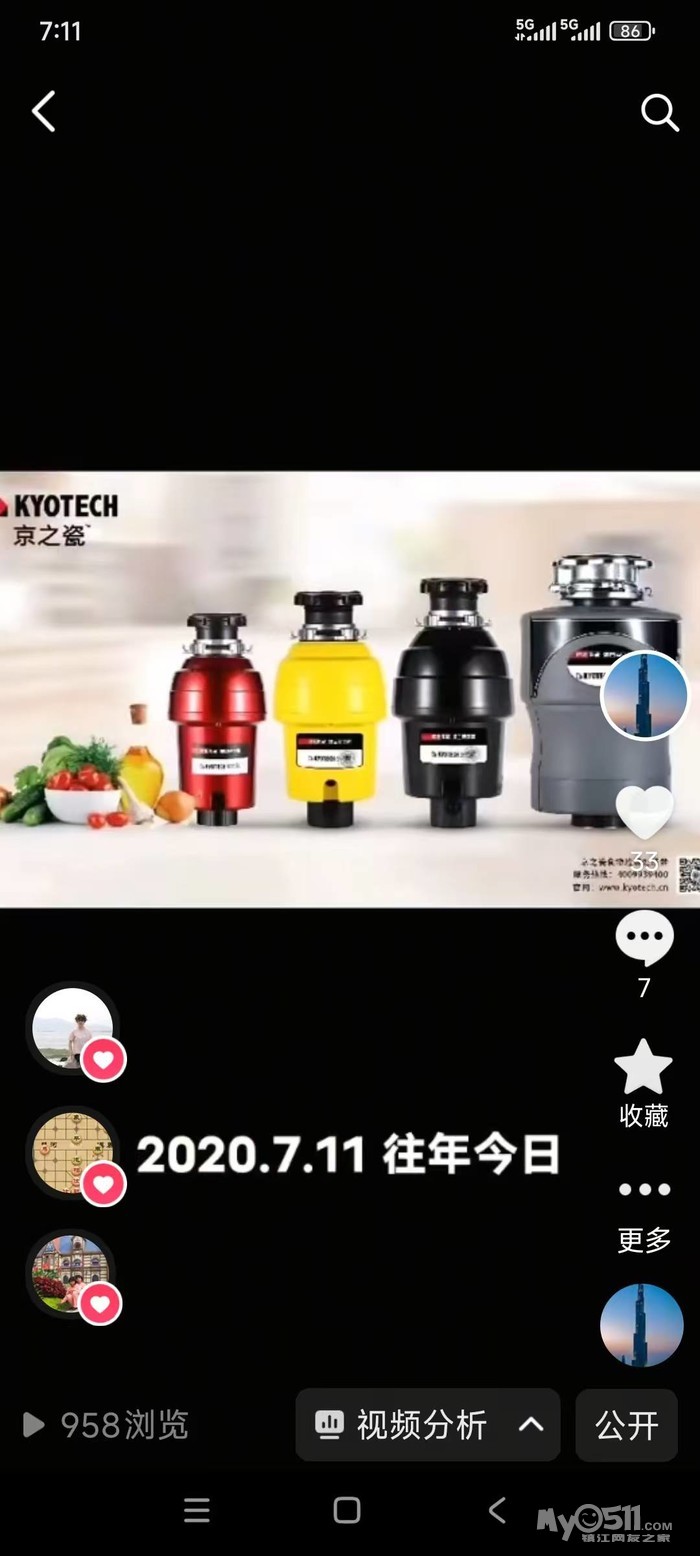View the castle photo avatar liker's profile
This screenshot has width=700, height=1556.
(70, 1272)
